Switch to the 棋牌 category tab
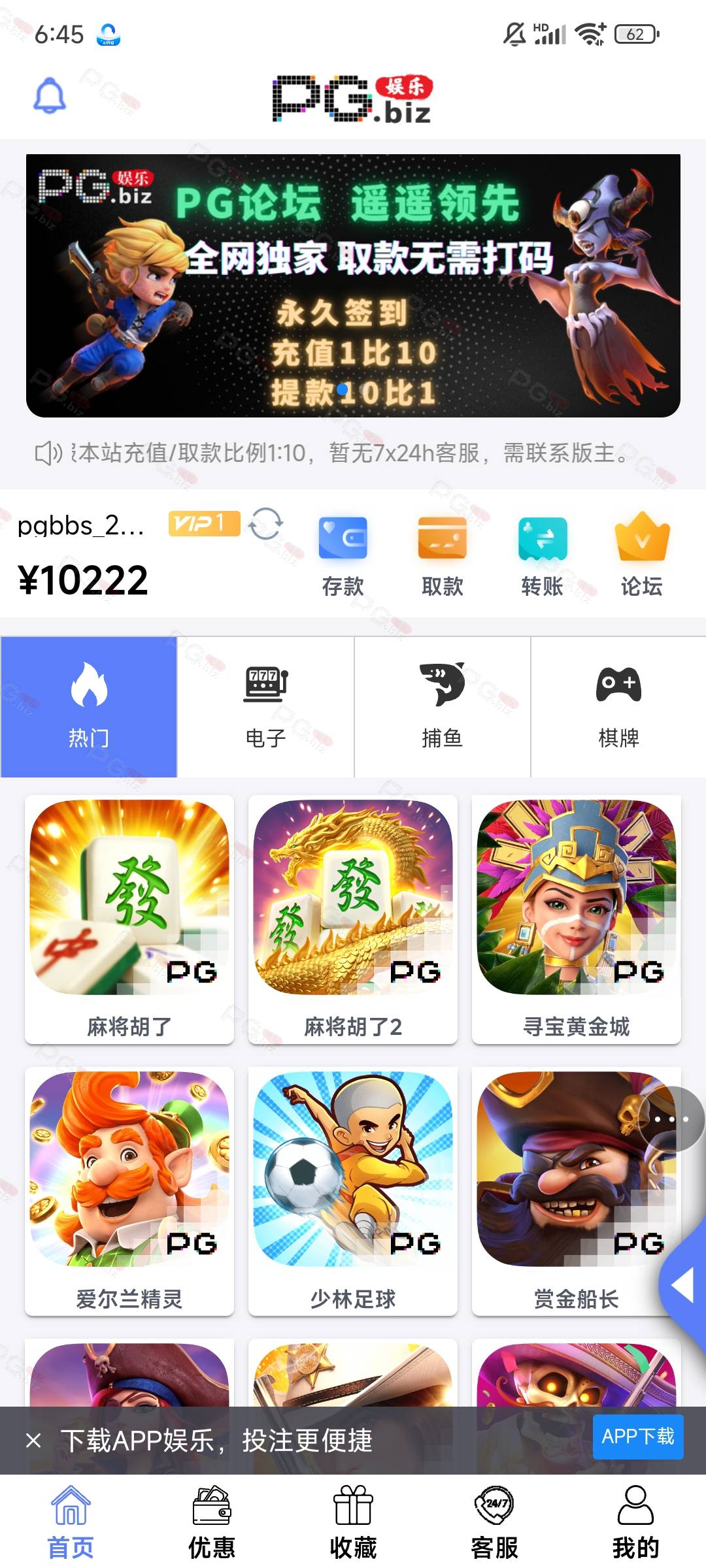Screen dimensions: 706x1568 [619, 707]
